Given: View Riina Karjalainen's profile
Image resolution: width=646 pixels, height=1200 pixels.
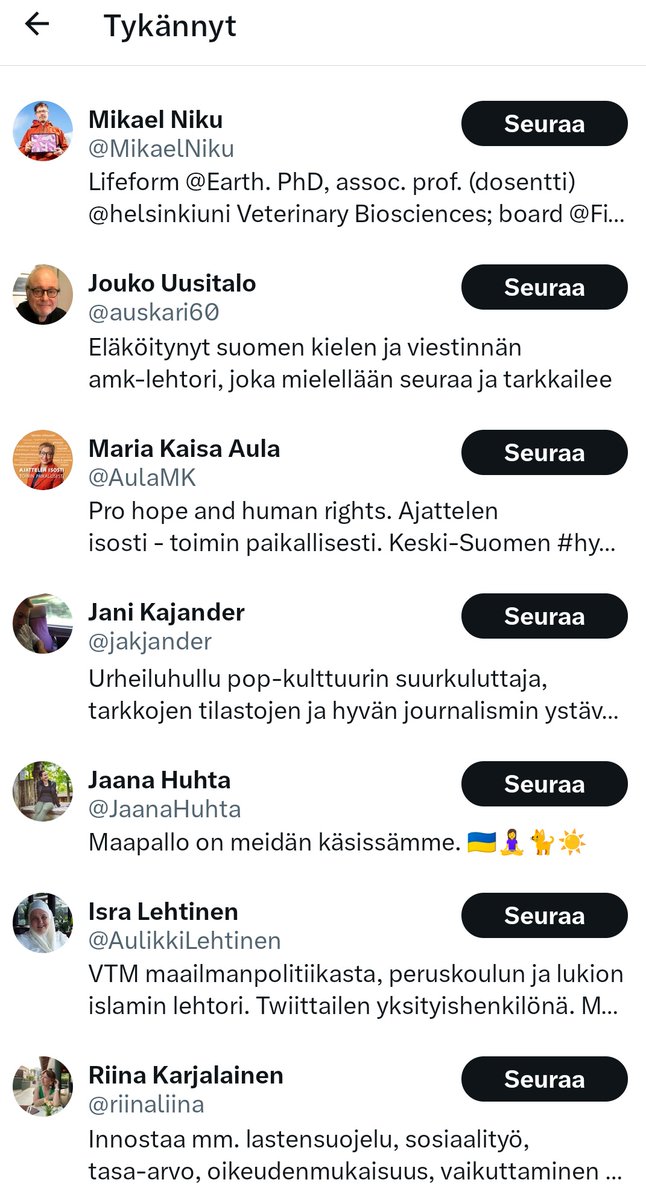Looking at the screenshot, I should tap(186, 1076).
